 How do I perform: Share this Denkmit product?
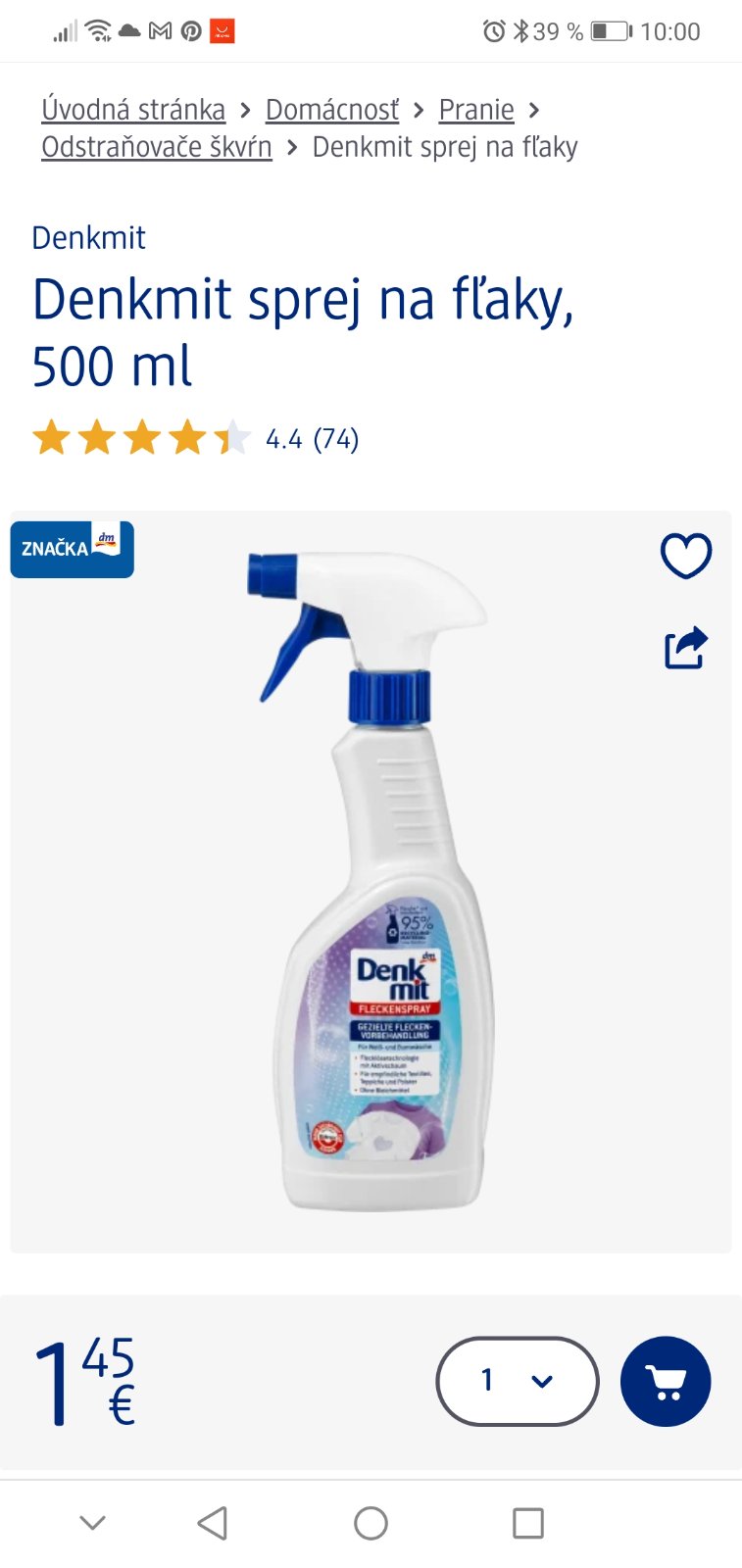tap(685, 648)
